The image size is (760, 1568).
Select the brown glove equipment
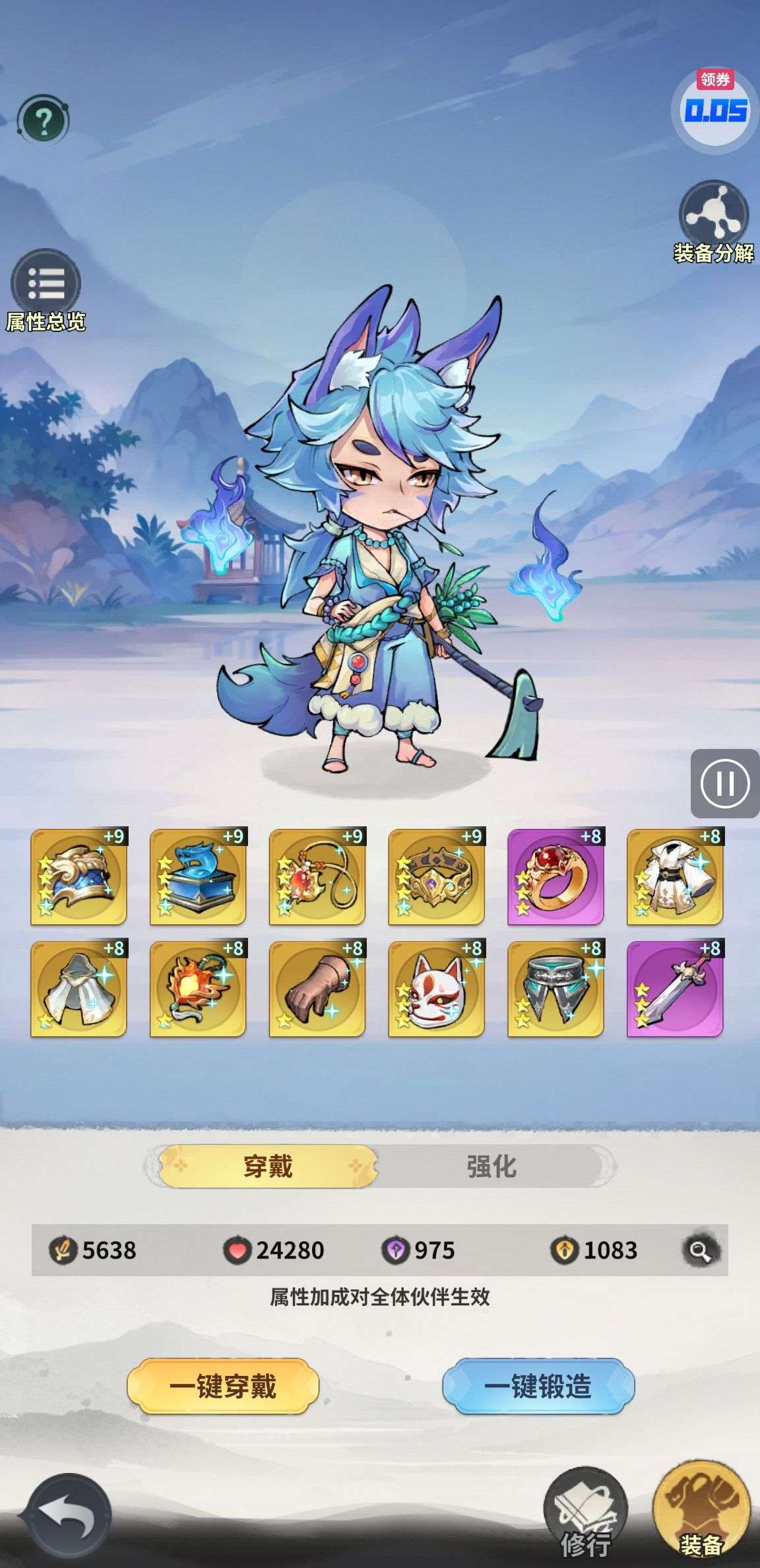coord(317,989)
